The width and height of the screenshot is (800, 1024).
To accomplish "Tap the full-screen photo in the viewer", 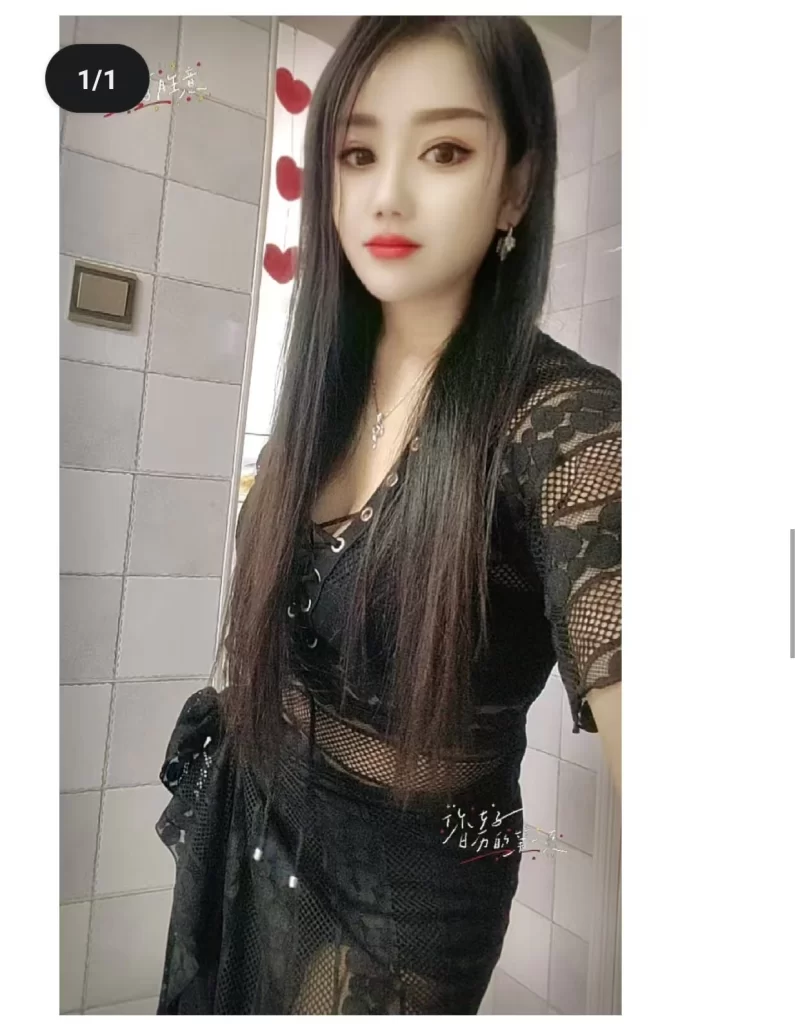I will pyautogui.click(x=340, y=515).
